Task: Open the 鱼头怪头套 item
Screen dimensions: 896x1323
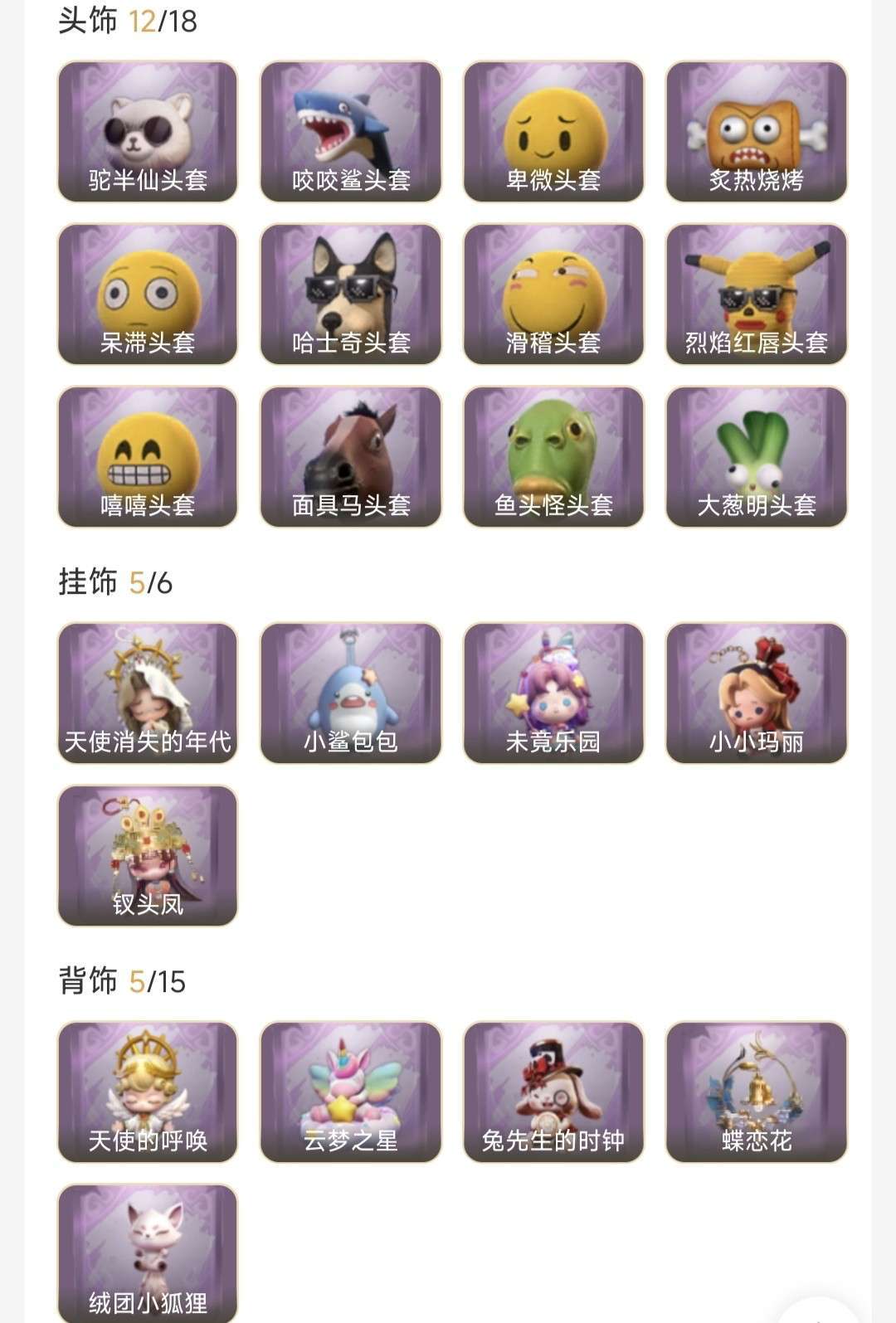Action: point(553,457)
